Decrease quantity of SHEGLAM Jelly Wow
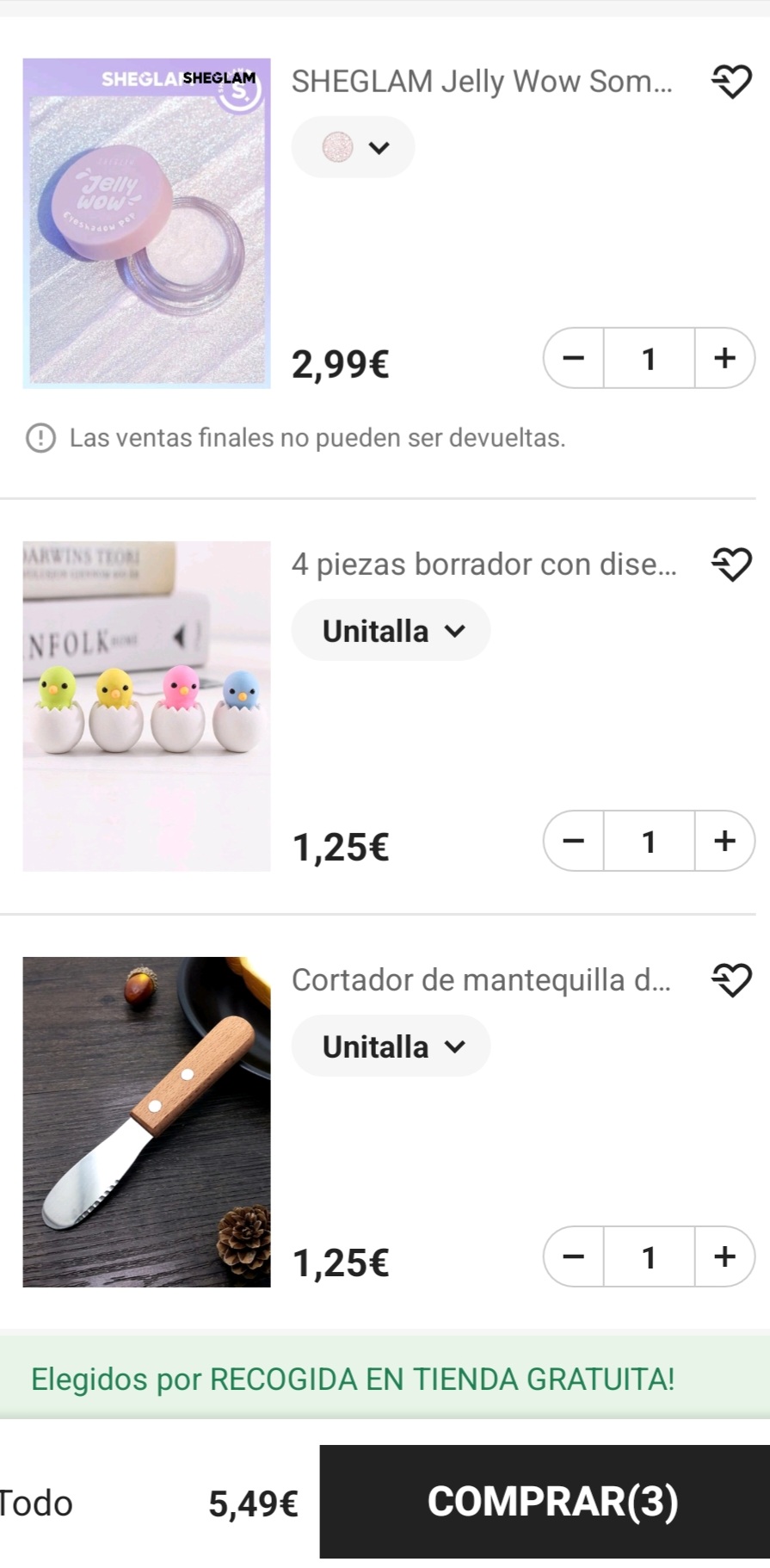Screen dimensions: 770x1568 pyautogui.click(x=574, y=358)
